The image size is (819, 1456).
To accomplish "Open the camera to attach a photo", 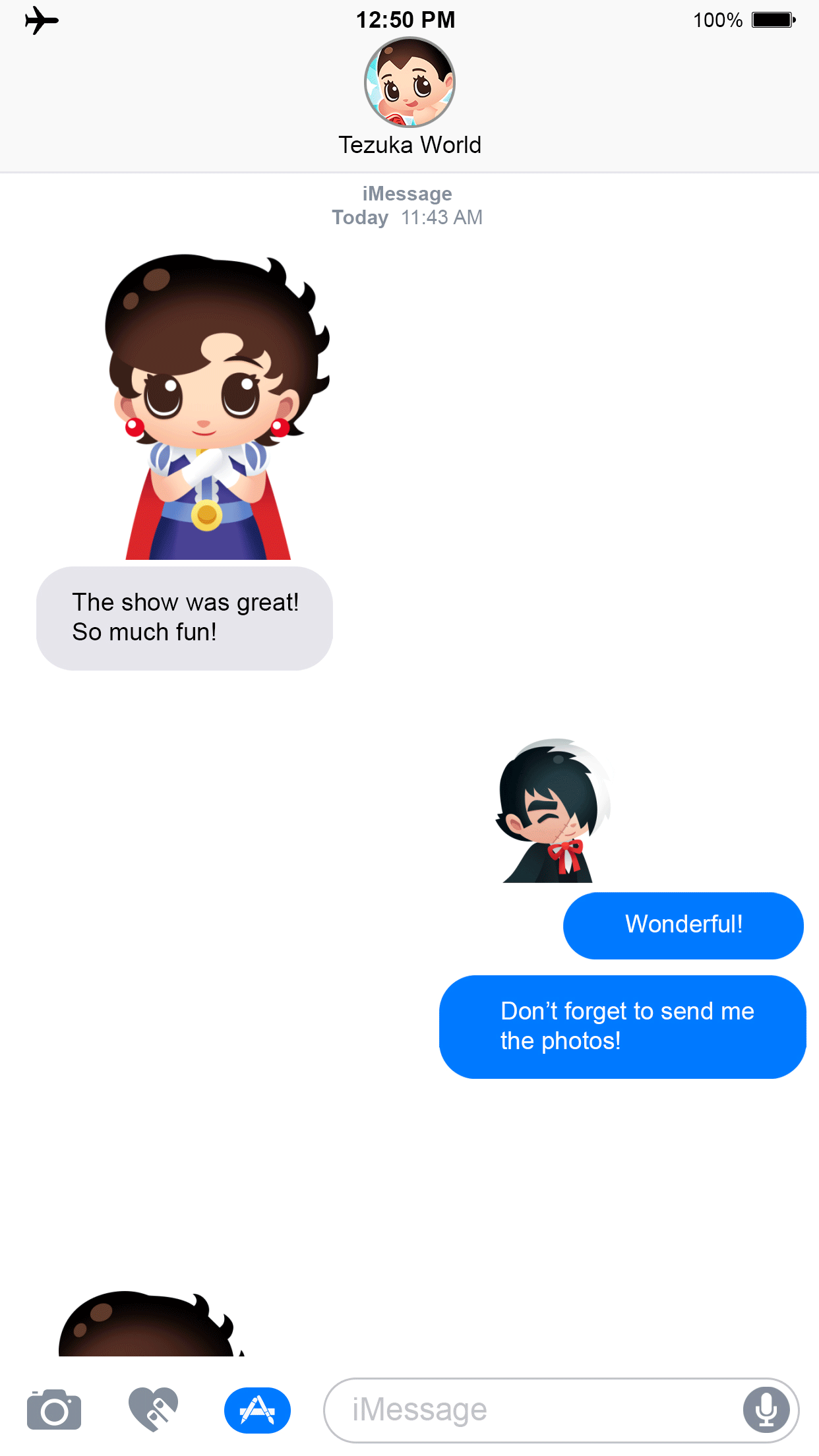I will [54, 1410].
